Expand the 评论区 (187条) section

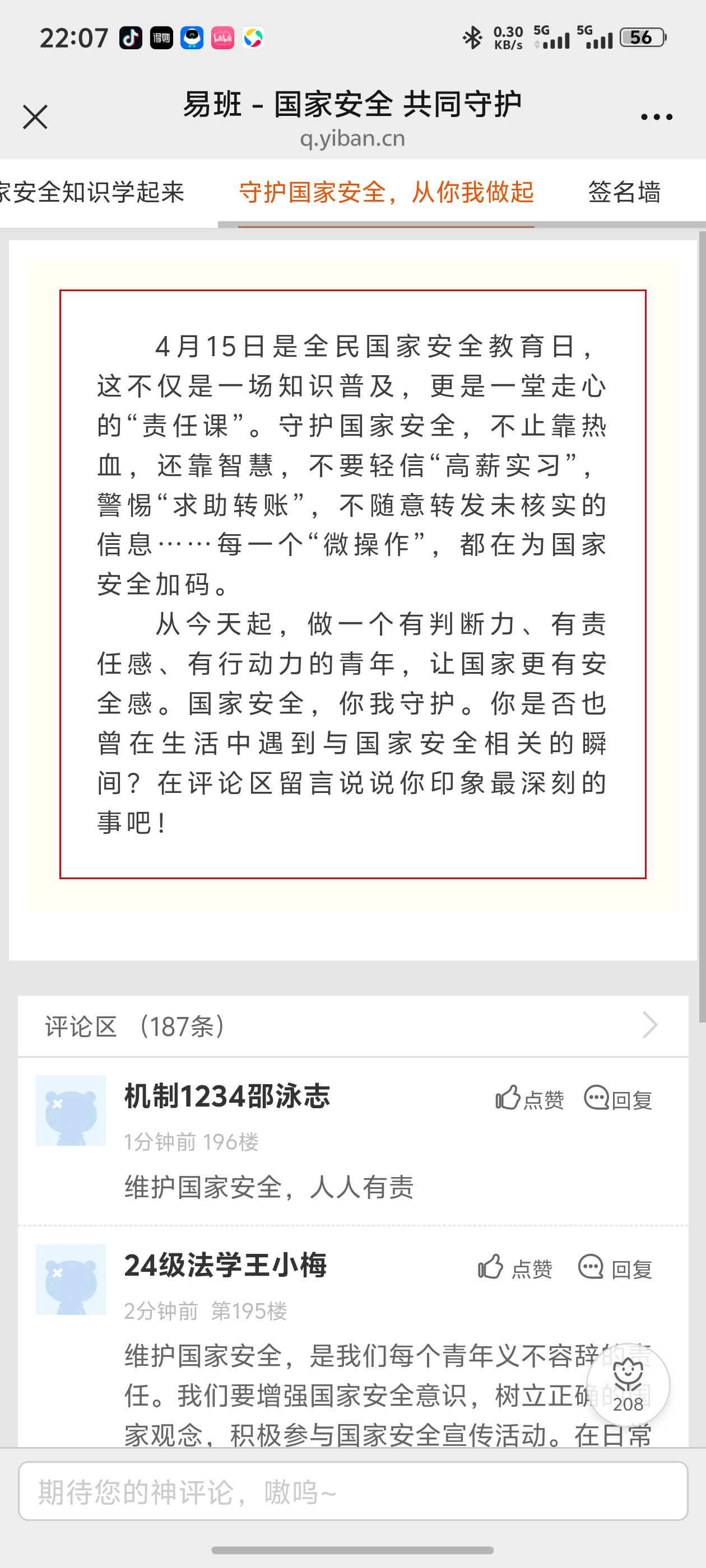354,1026
